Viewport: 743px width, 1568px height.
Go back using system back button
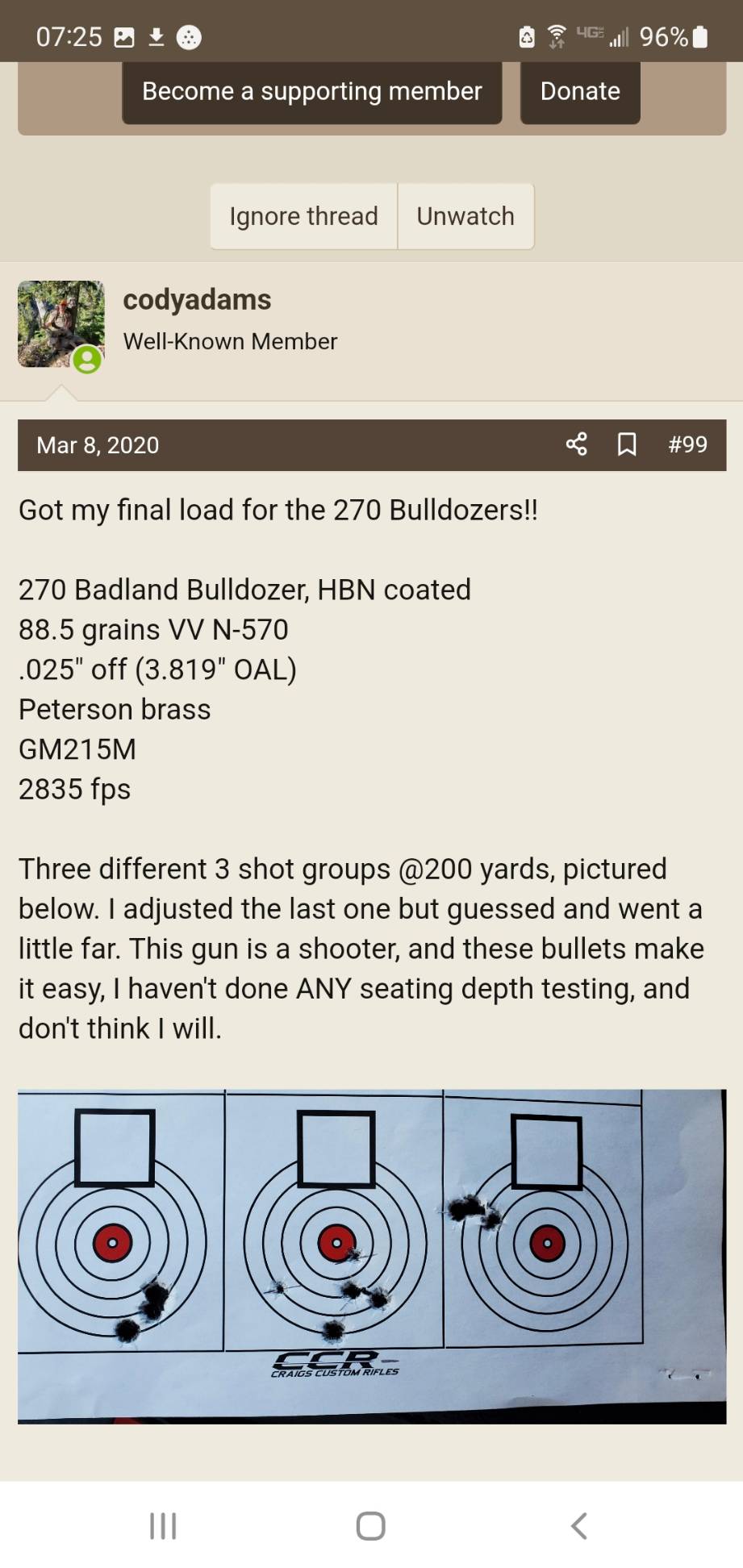point(578,1525)
